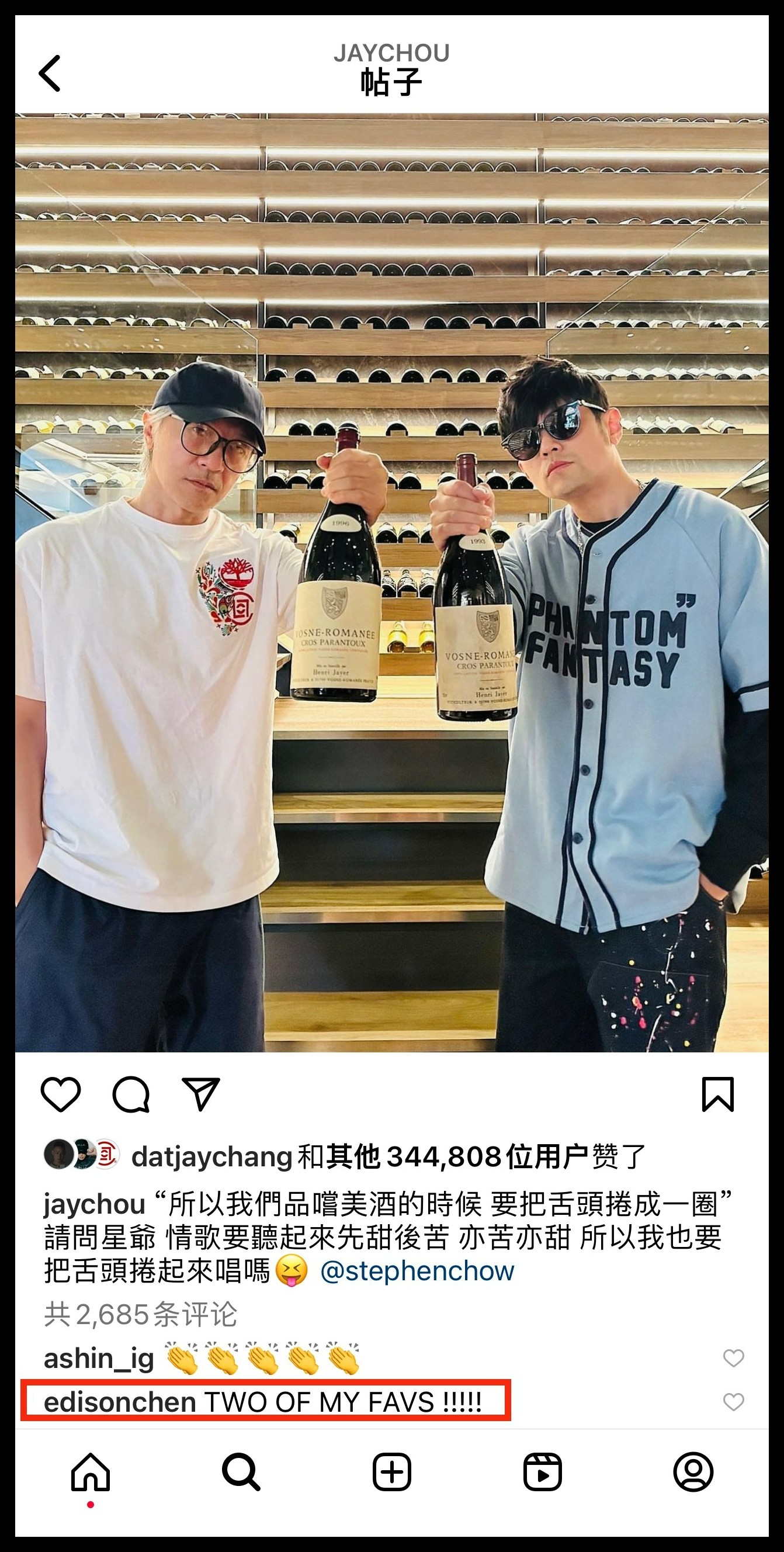784x1552 pixels.
Task: Open the @stephenchow mention
Action: (417, 1272)
